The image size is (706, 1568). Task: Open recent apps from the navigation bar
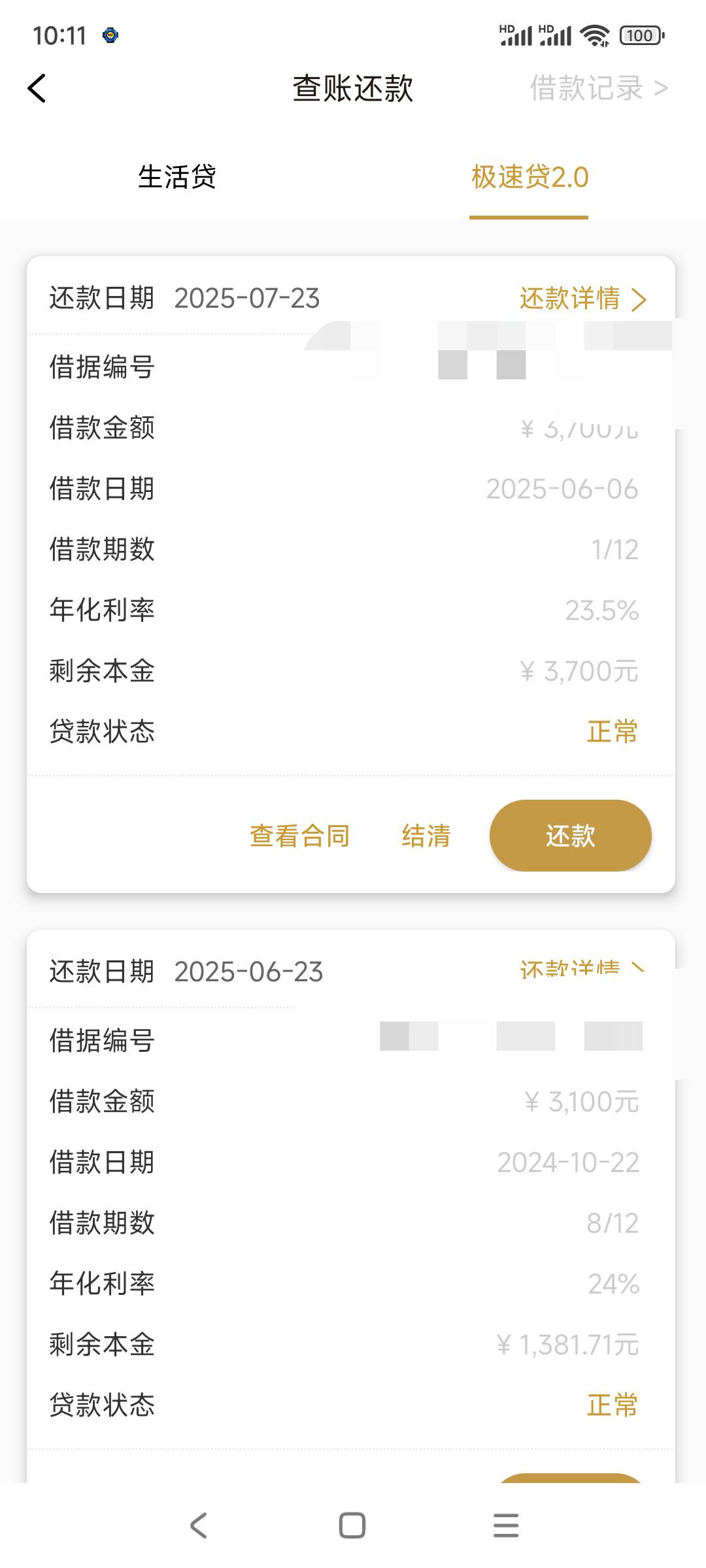506,1526
